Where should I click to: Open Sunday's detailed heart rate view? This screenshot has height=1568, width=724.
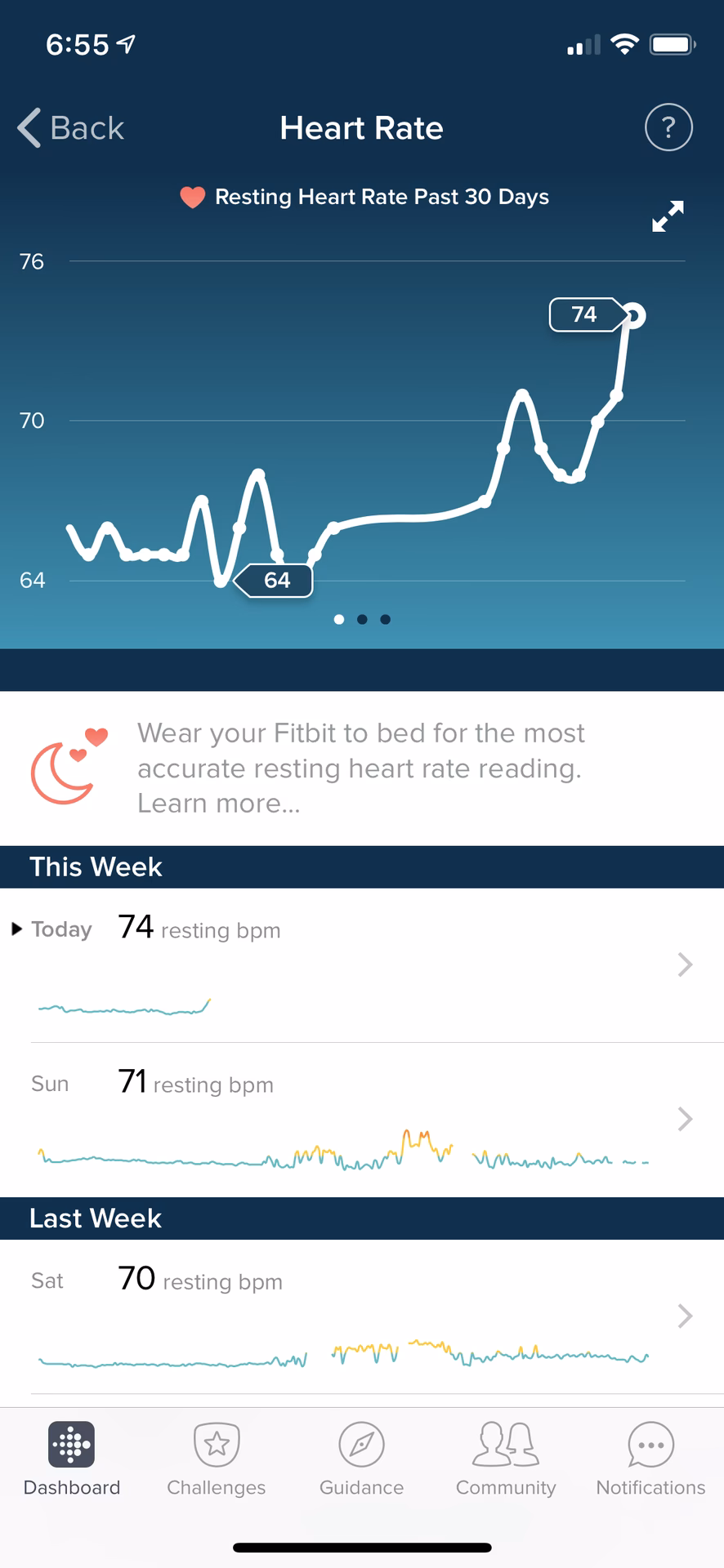coord(685,1119)
